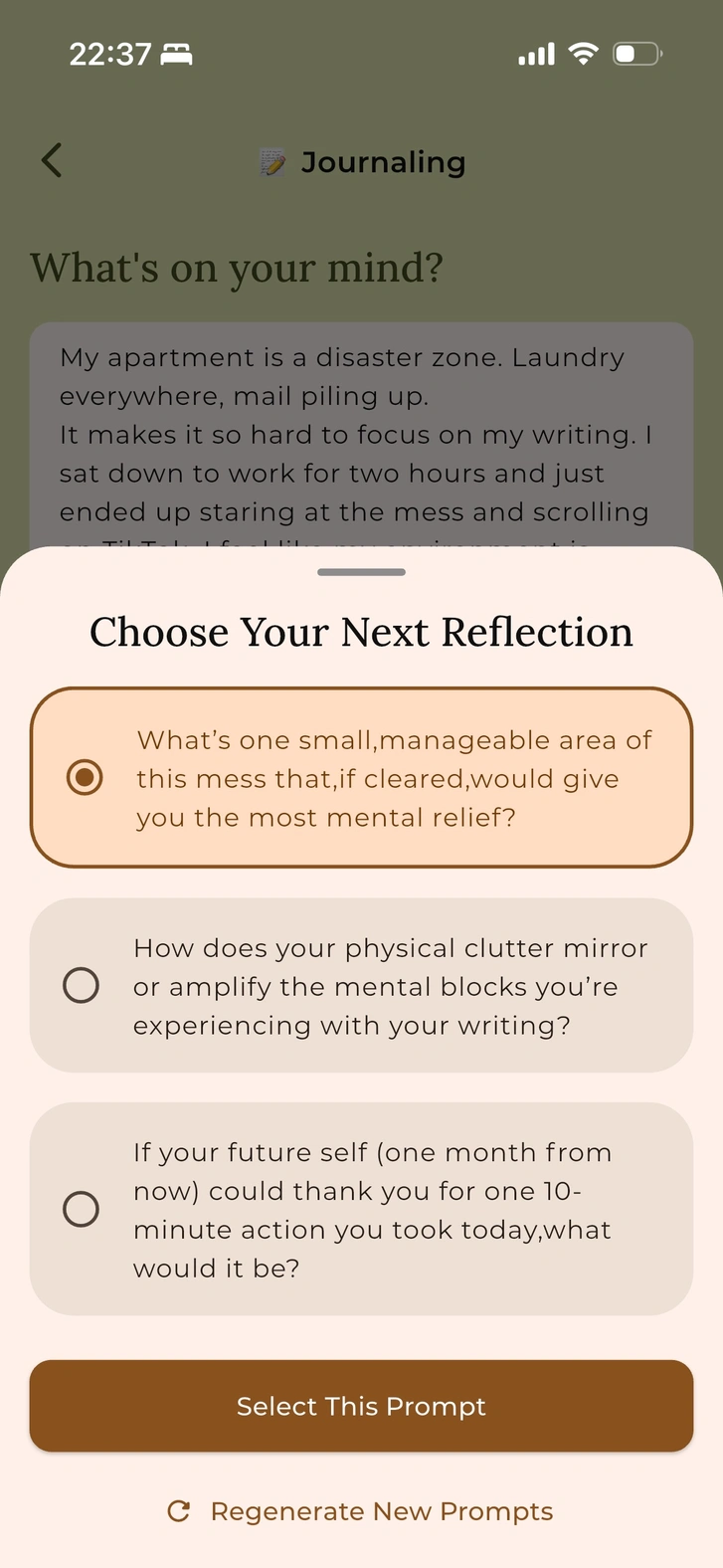Collapse the sheet using the grabber handle
This screenshot has height=1568, width=723.
(x=361, y=572)
